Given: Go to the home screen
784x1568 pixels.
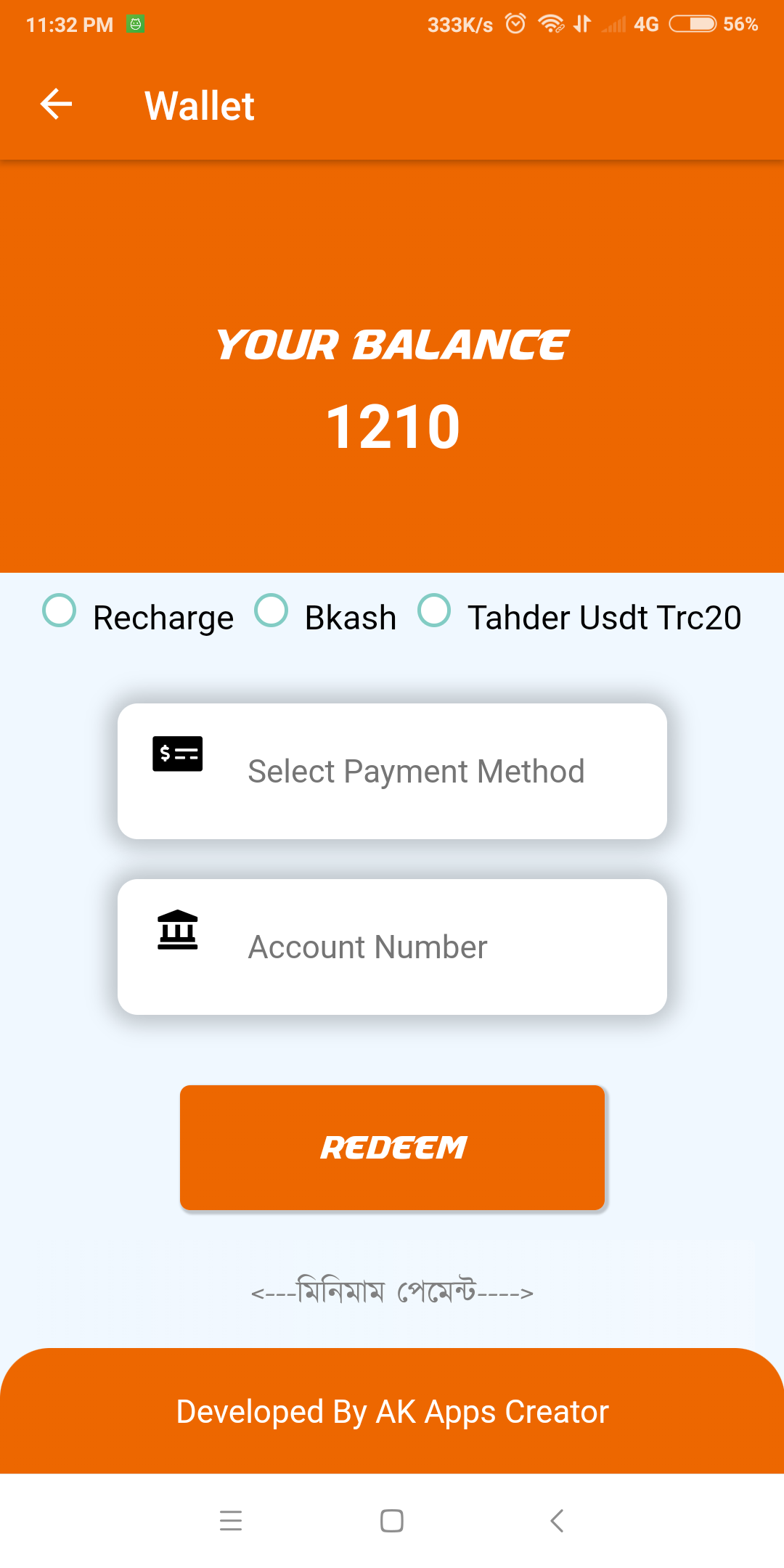Looking at the screenshot, I should pyautogui.click(x=392, y=1520).
